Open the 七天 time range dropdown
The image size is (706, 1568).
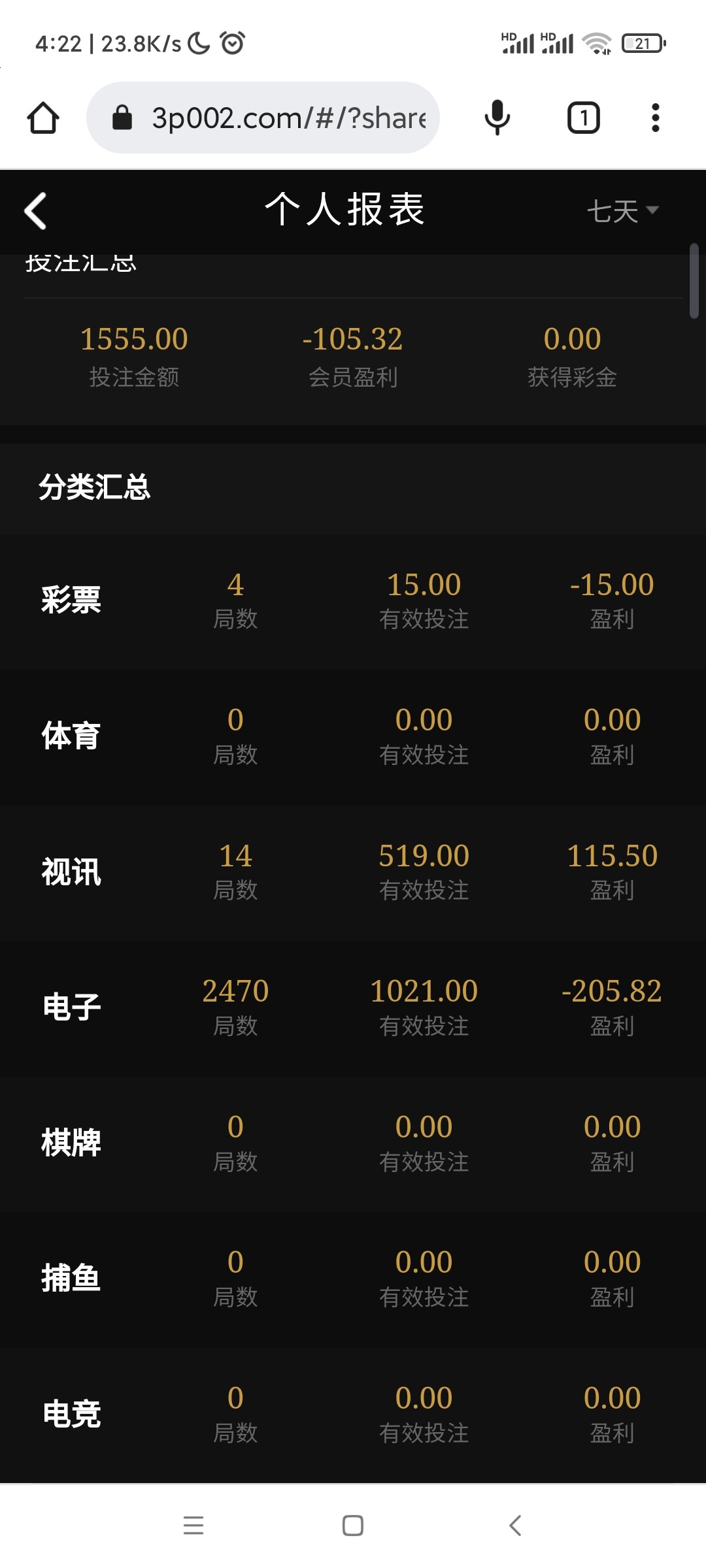click(x=622, y=211)
